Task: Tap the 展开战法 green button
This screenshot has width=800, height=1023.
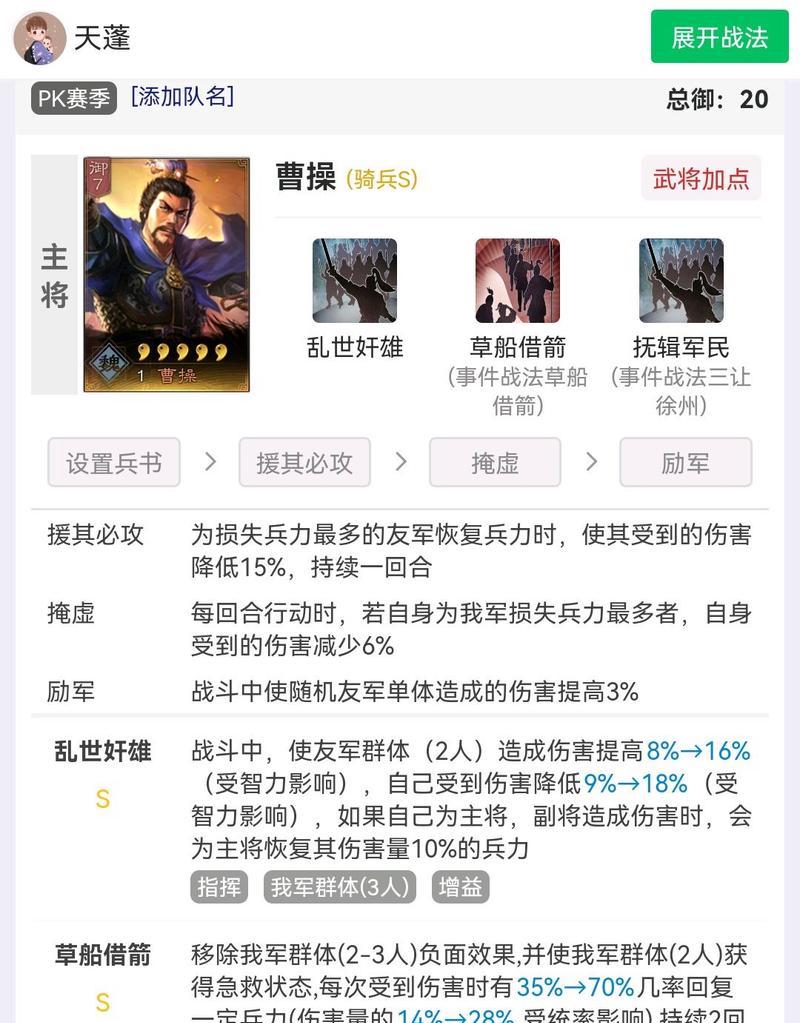Action: click(x=719, y=38)
